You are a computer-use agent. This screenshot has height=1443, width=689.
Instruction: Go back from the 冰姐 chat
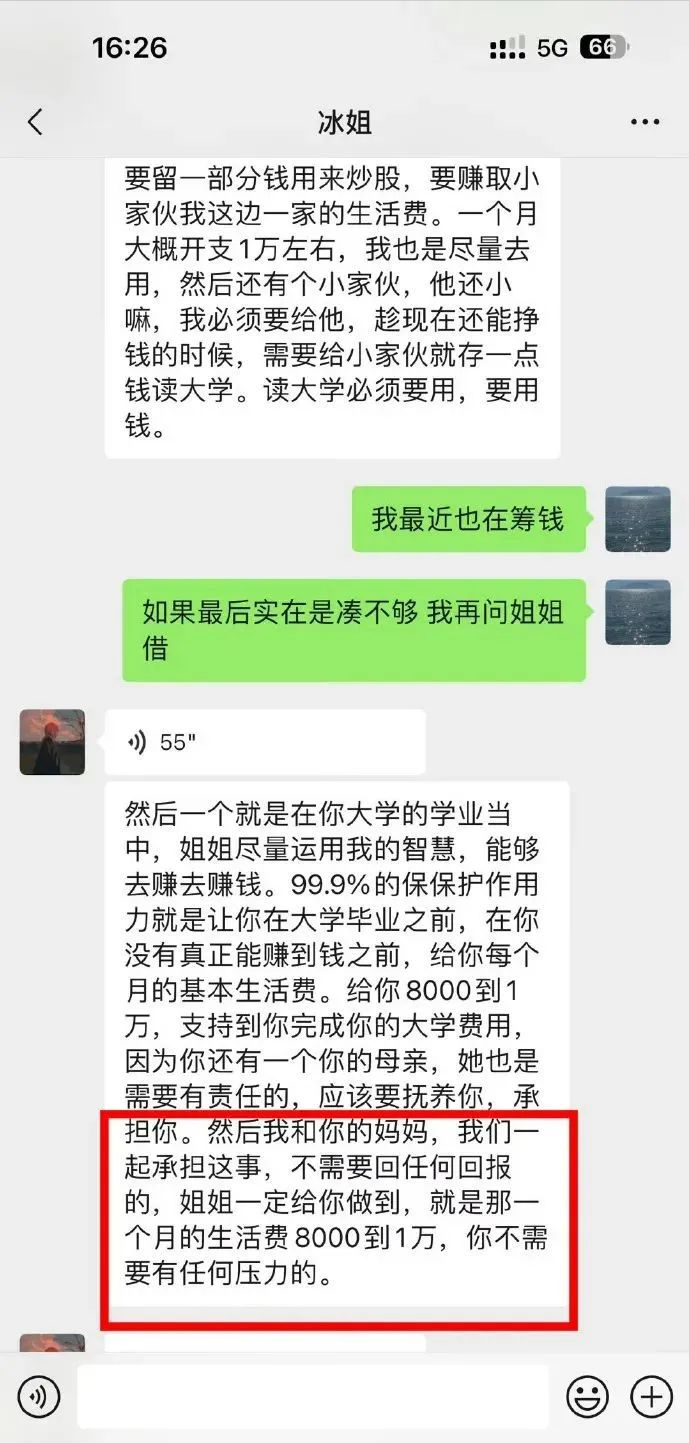click(x=36, y=122)
